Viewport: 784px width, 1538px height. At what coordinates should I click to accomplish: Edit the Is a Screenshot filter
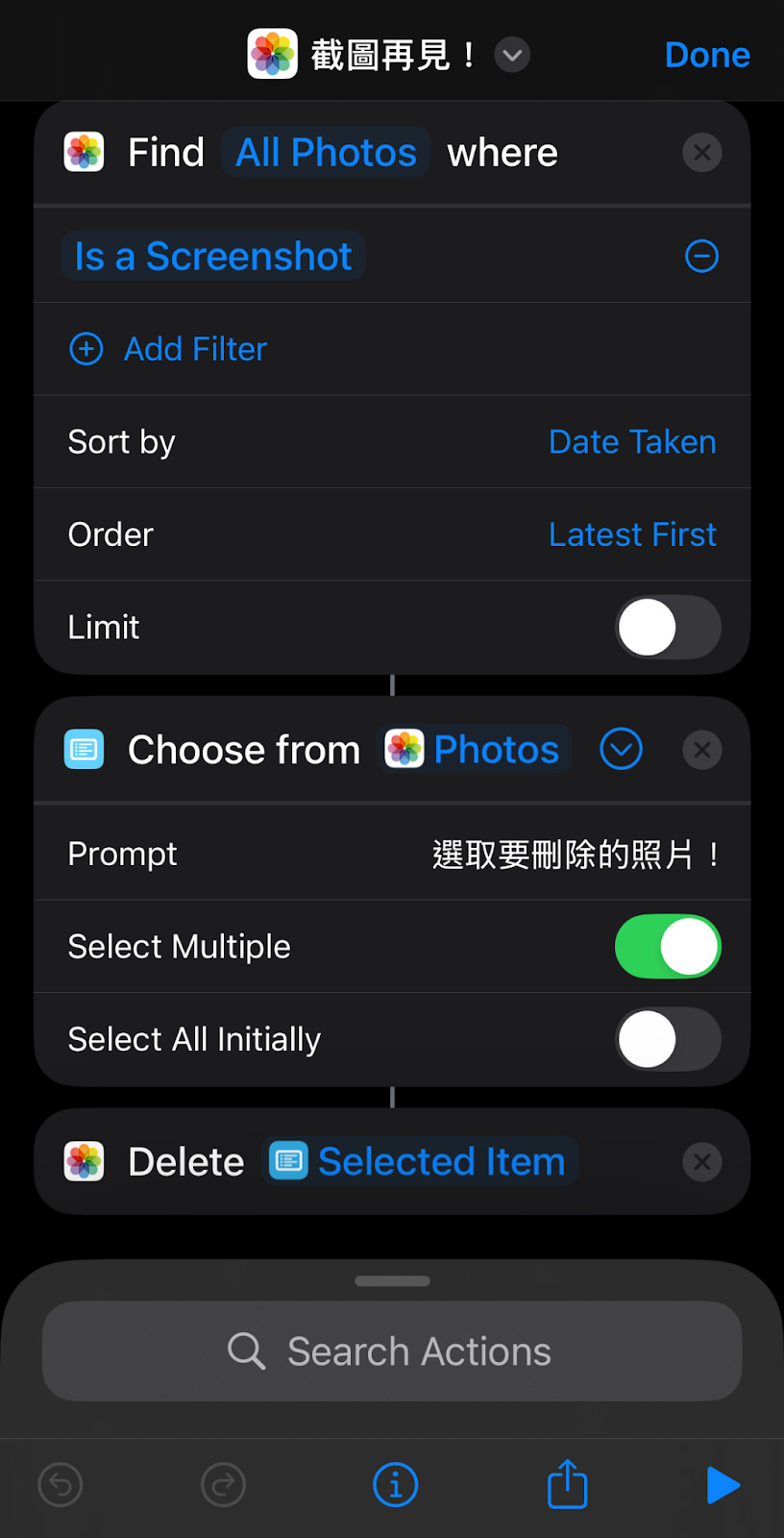[x=213, y=257]
